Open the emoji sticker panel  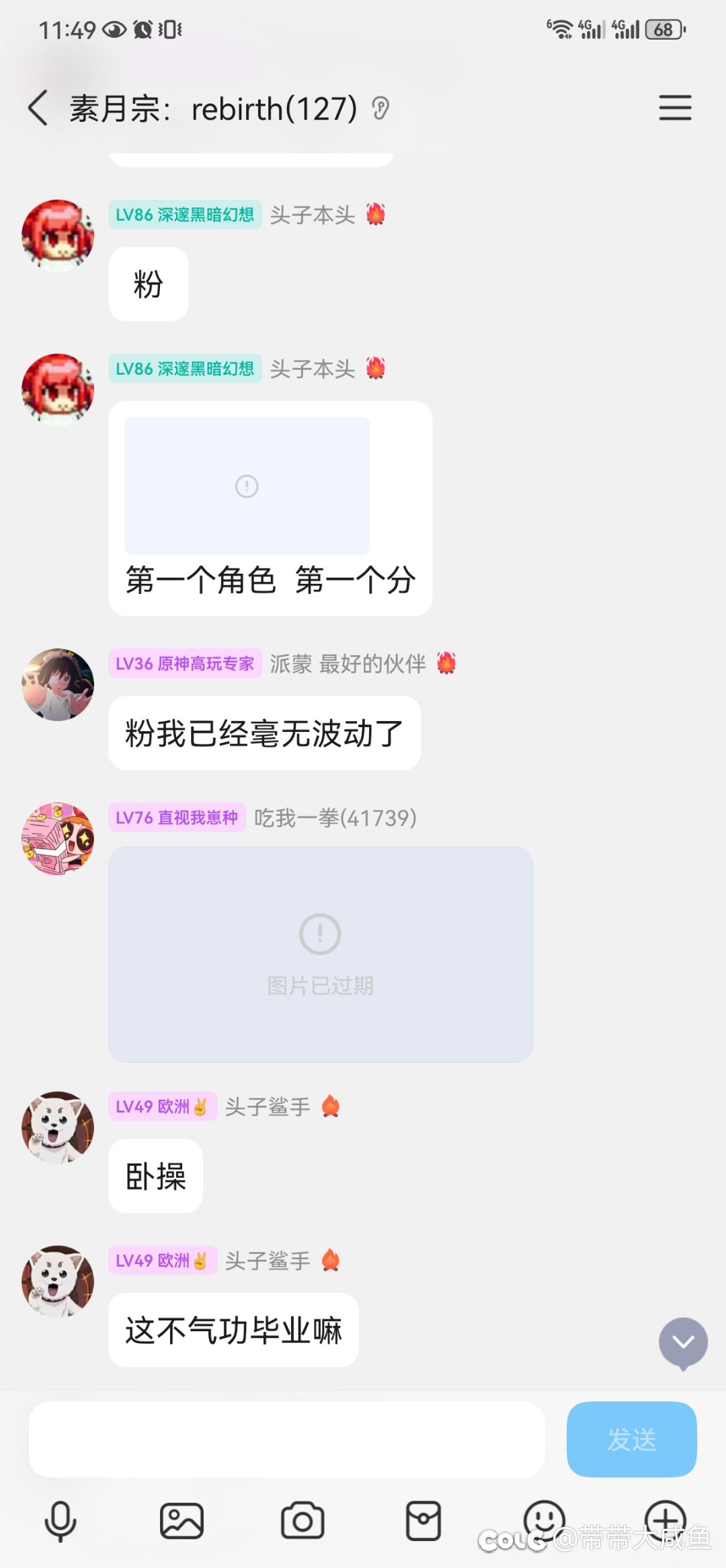pyautogui.click(x=544, y=1521)
